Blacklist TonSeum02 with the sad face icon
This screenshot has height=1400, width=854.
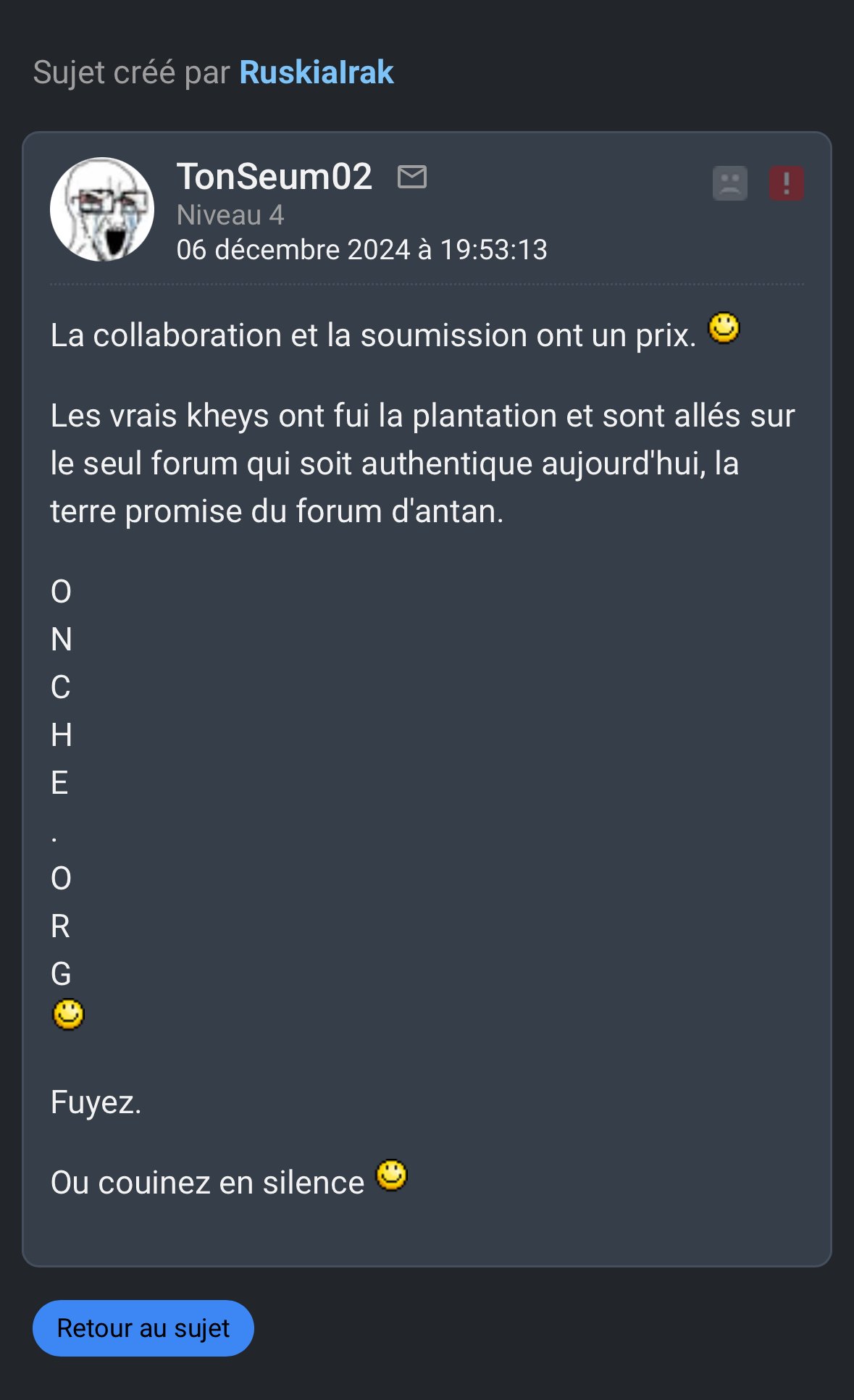[729, 183]
